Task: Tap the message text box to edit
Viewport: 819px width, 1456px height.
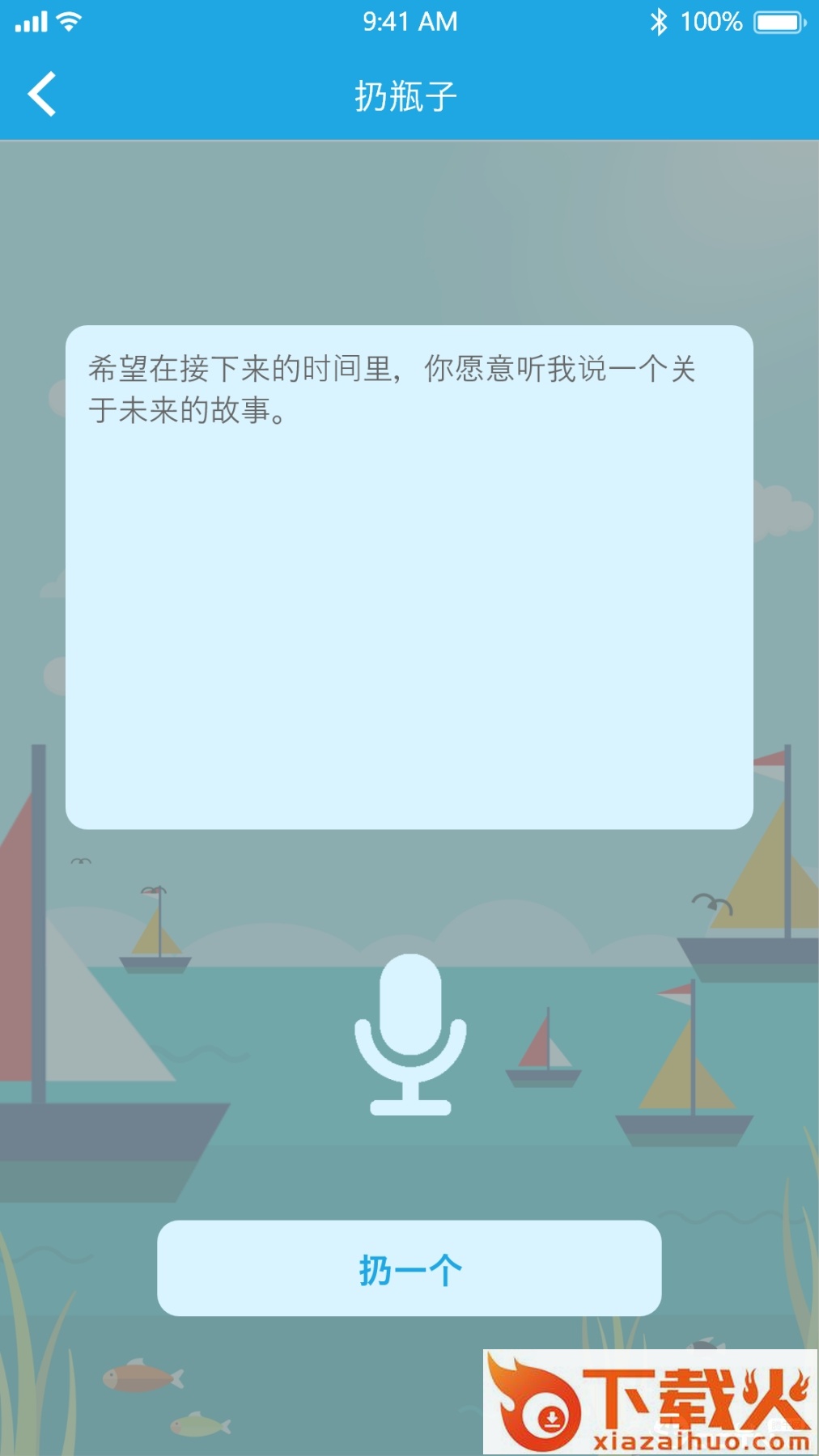Action: (409, 577)
